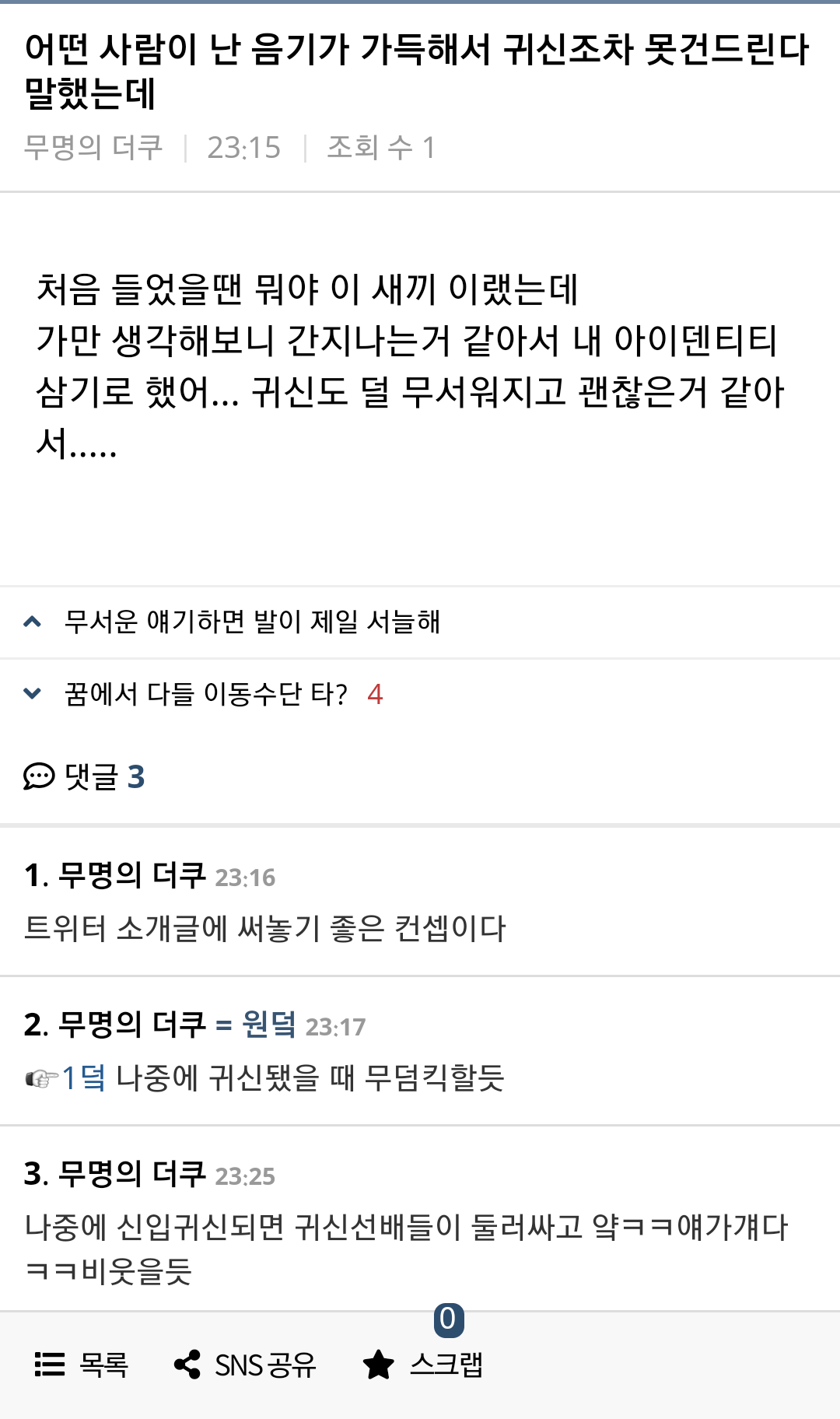Click the 스크랩 option in bottom bar

(x=447, y=1365)
